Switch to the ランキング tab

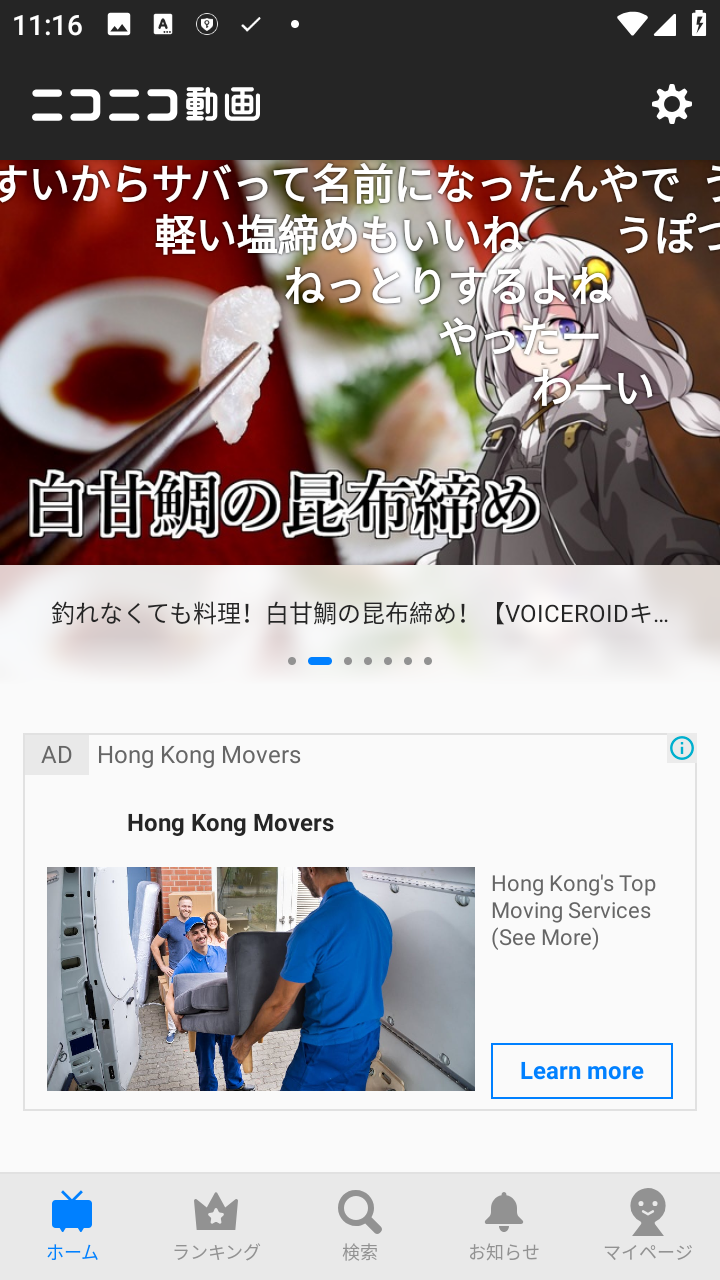tap(216, 1225)
